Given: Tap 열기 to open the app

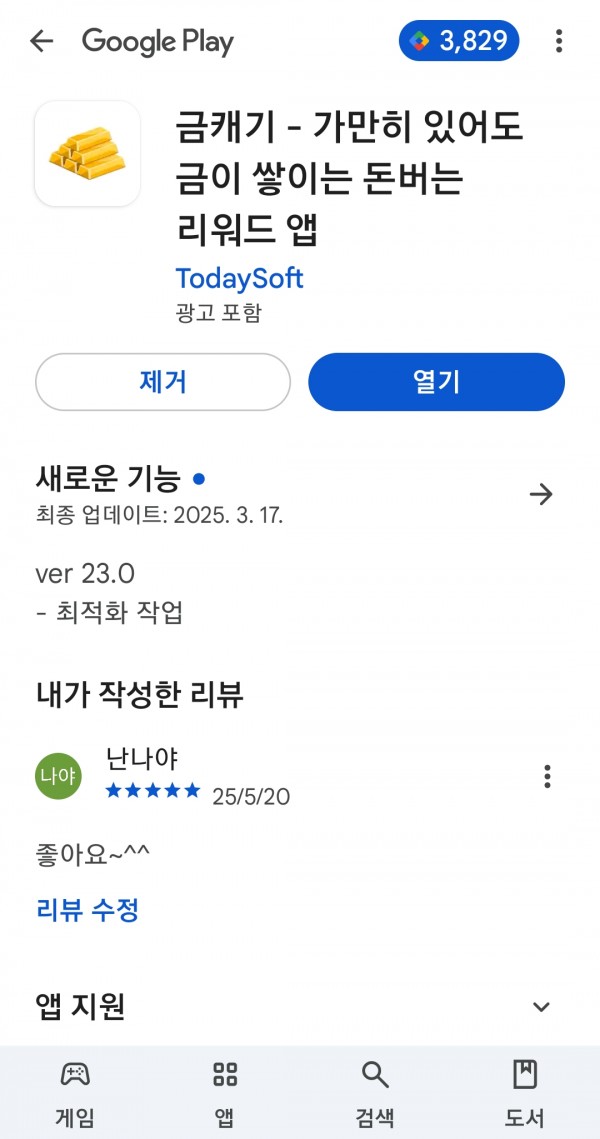Looking at the screenshot, I should 437,382.
